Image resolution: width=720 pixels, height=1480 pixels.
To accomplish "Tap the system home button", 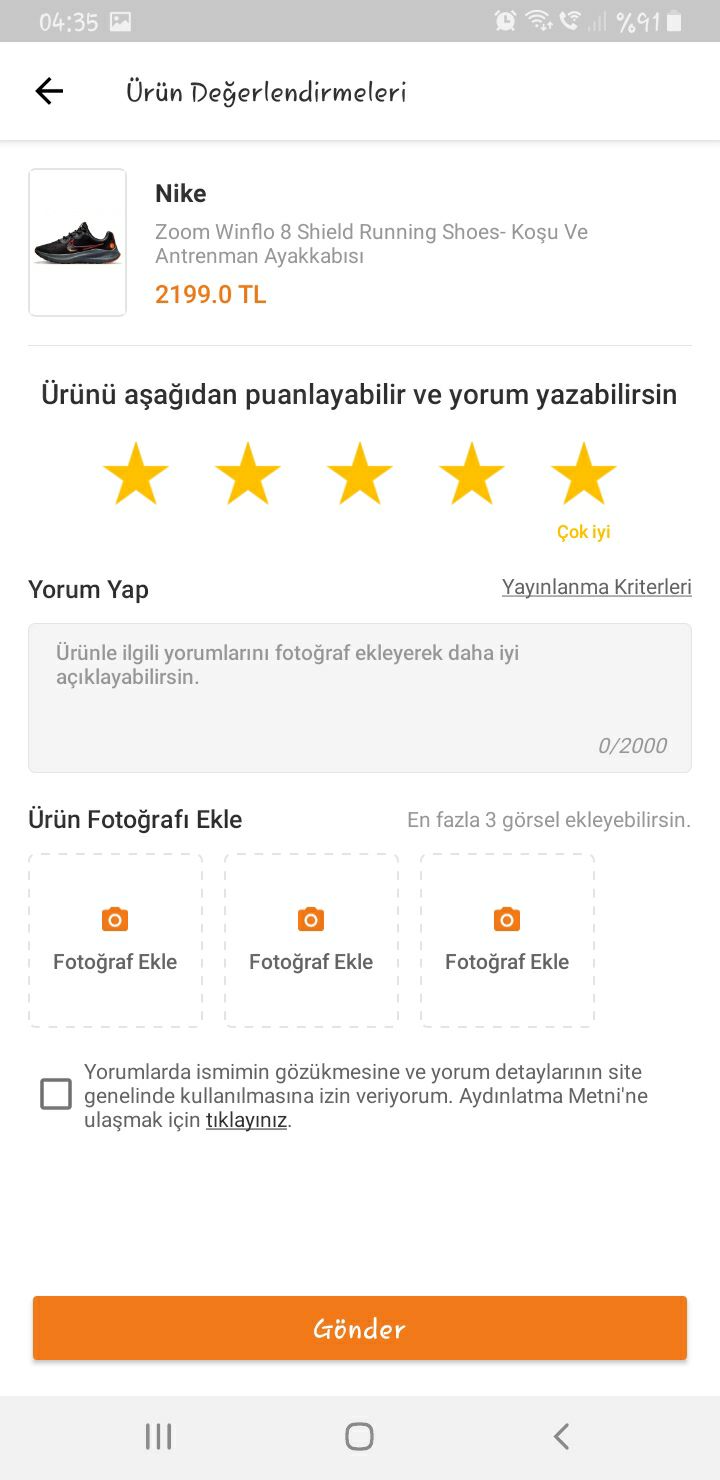I will [x=359, y=1437].
